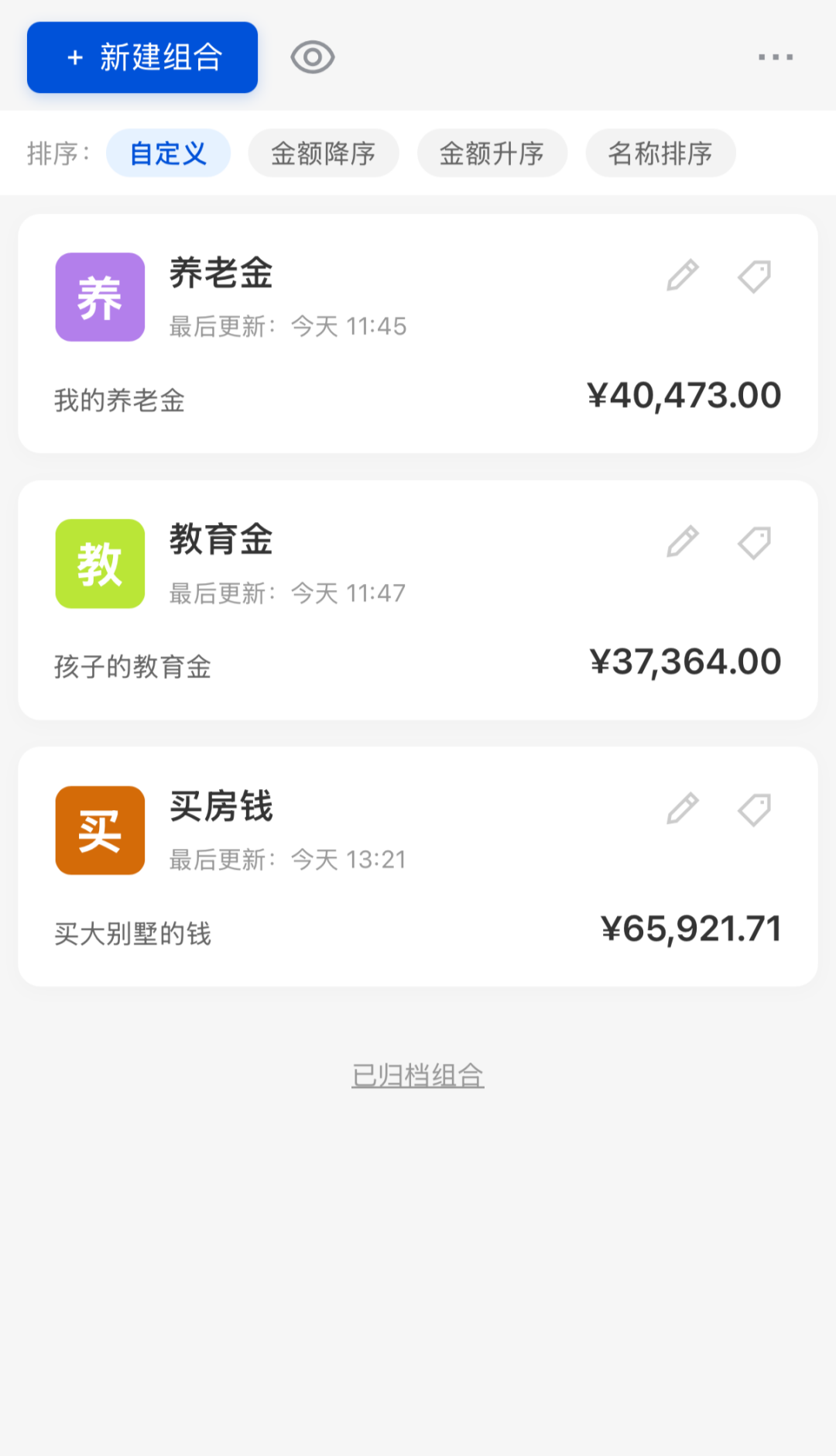The width and height of the screenshot is (836, 1456).
Task: Select the 自定义 sort chip
Action: [x=168, y=153]
